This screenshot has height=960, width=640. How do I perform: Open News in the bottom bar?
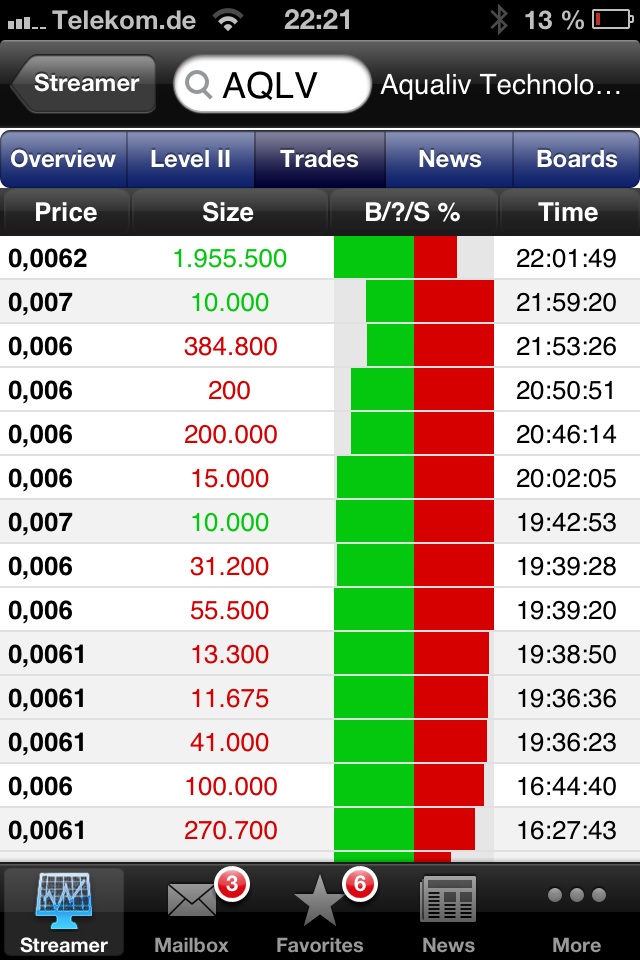(x=448, y=912)
